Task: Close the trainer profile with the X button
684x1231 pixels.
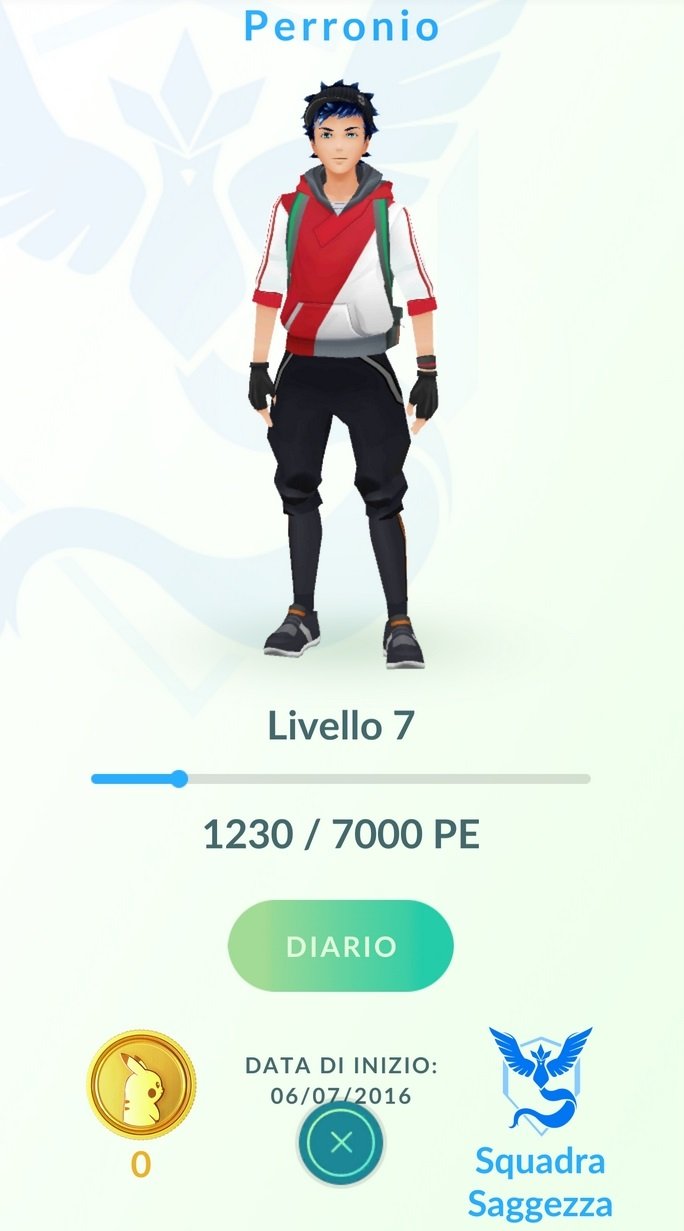Action: [x=341, y=1143]
